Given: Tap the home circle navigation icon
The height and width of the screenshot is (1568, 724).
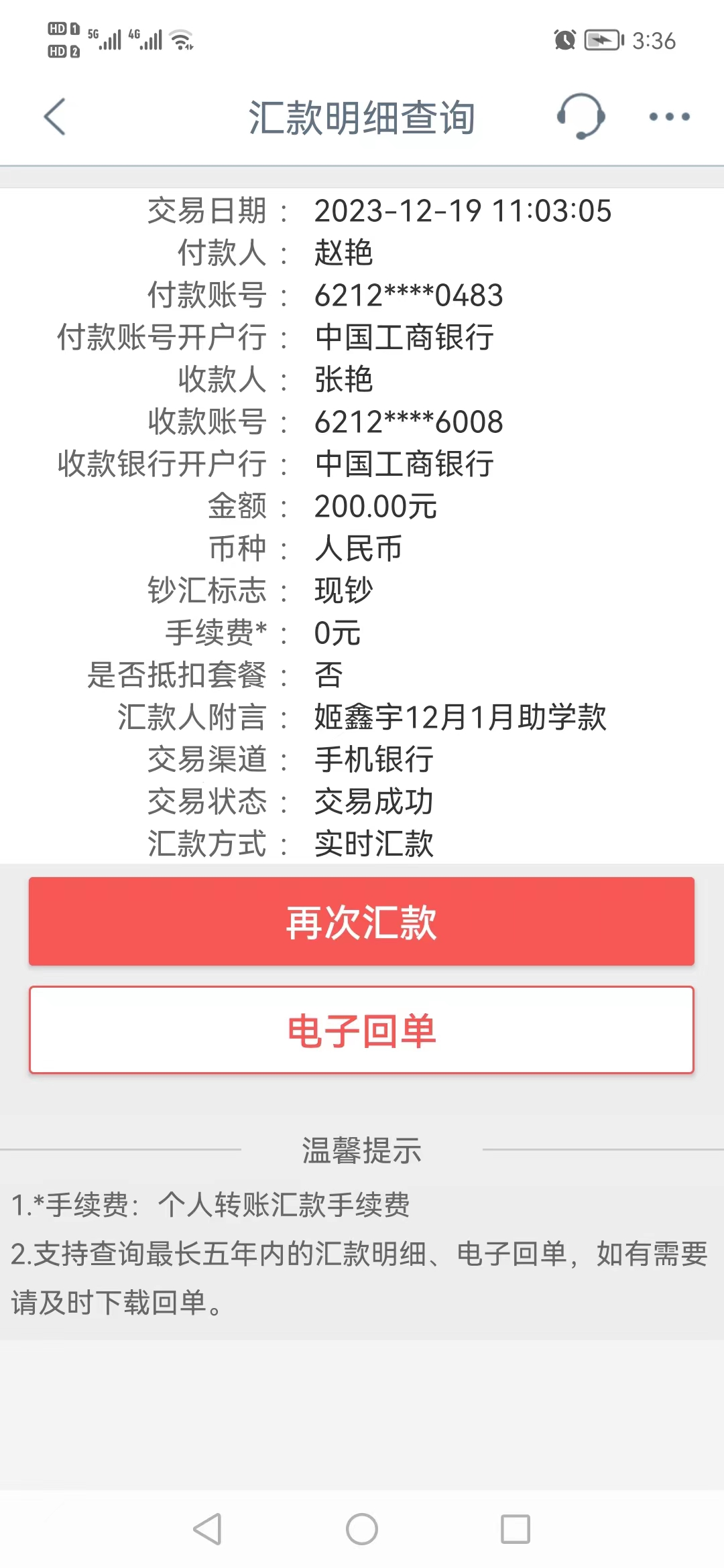Looking at the screenshot, I should (x=362, y=1530).
